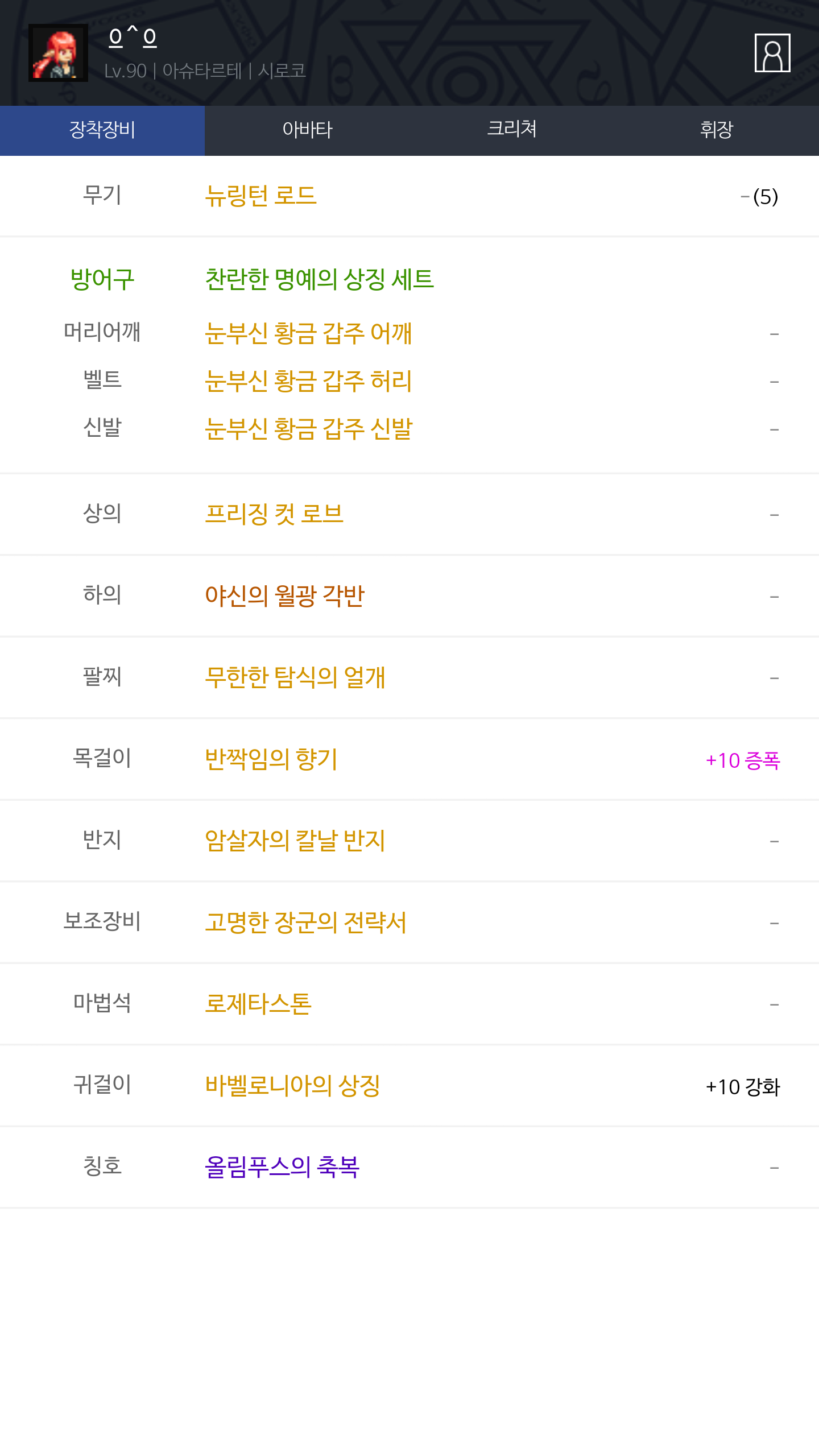Select the 장착장비 tab
Viewport: 819px width, 1456px height.
point(102,130)
